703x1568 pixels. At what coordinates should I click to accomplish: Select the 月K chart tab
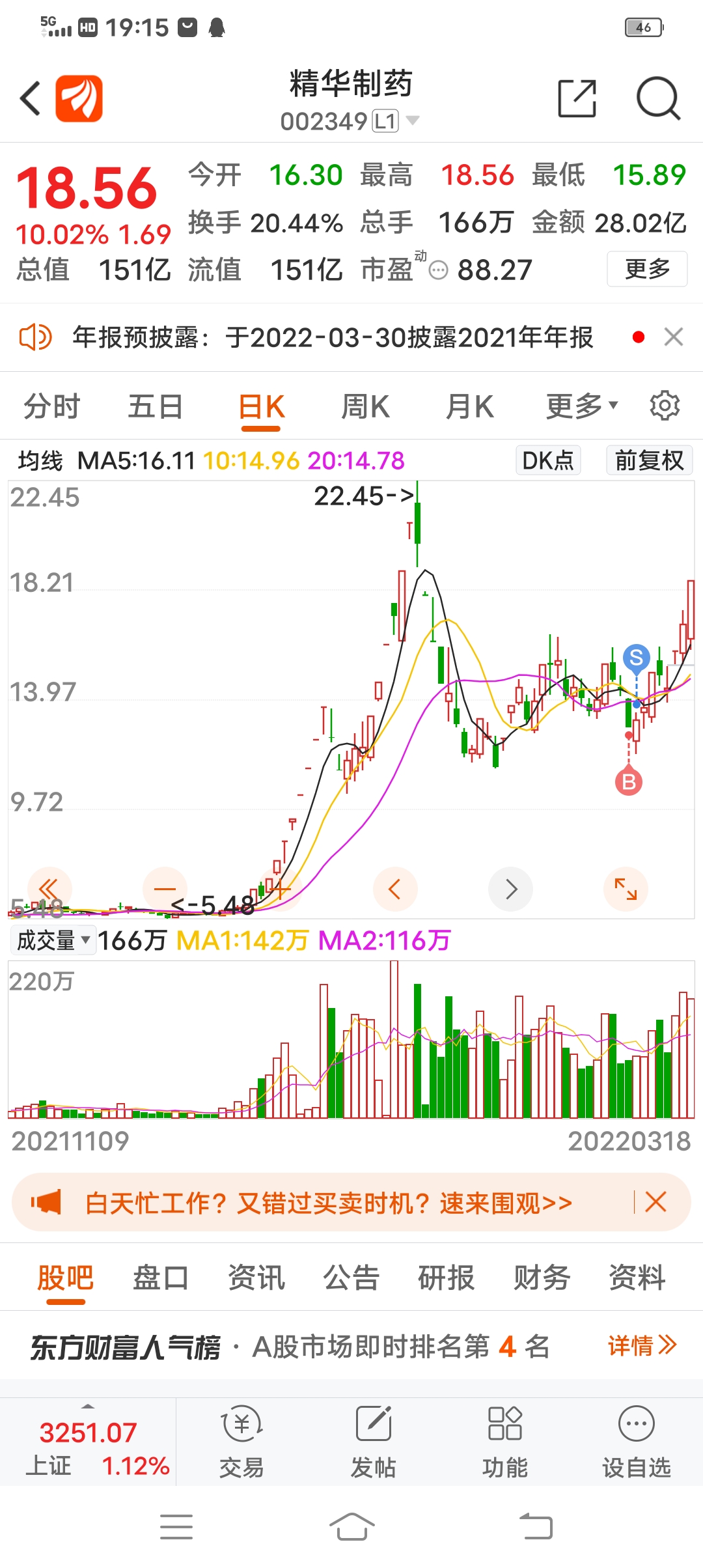point(469,407)
